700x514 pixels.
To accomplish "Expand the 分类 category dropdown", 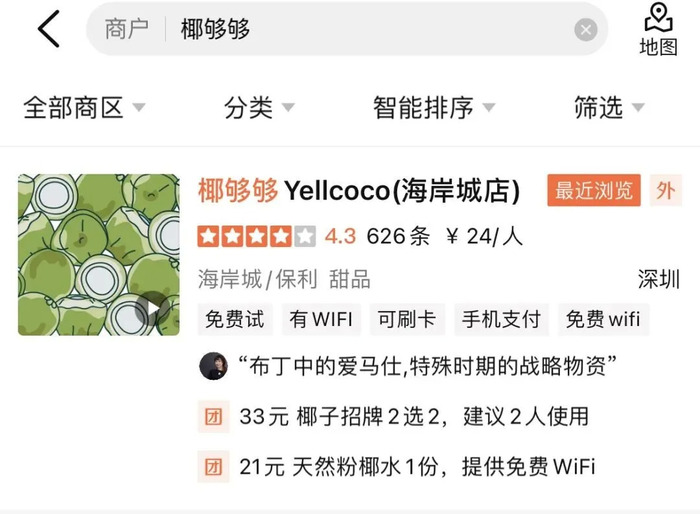I will 258,108.
